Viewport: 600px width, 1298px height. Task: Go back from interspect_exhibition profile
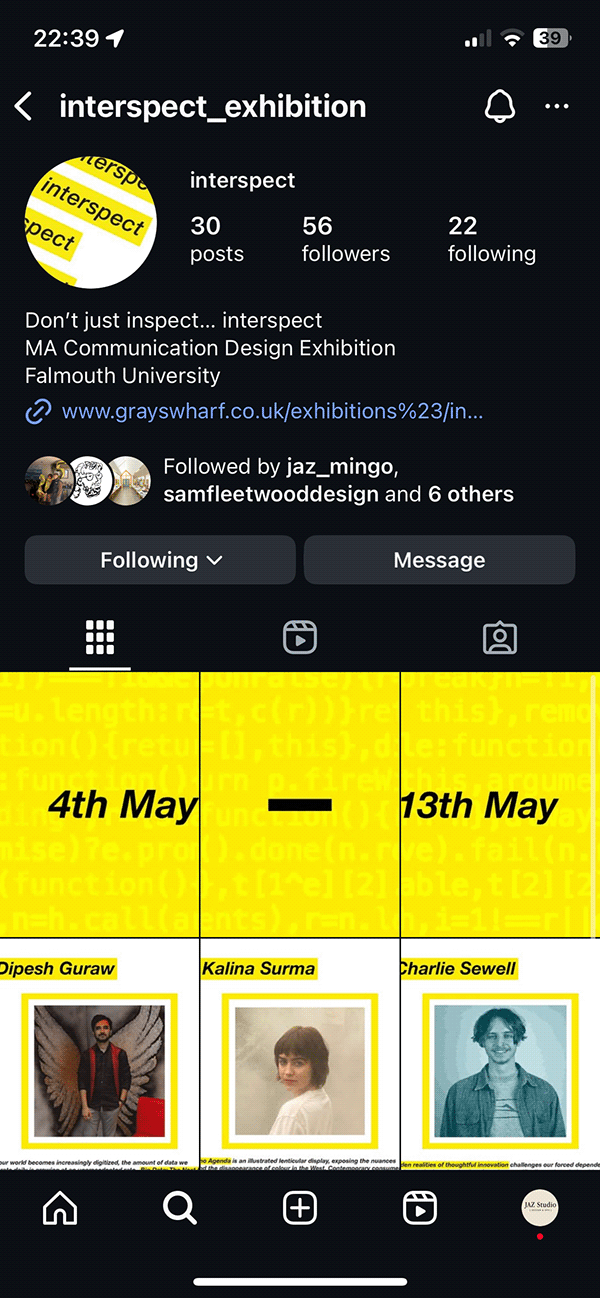click(24, 107)
